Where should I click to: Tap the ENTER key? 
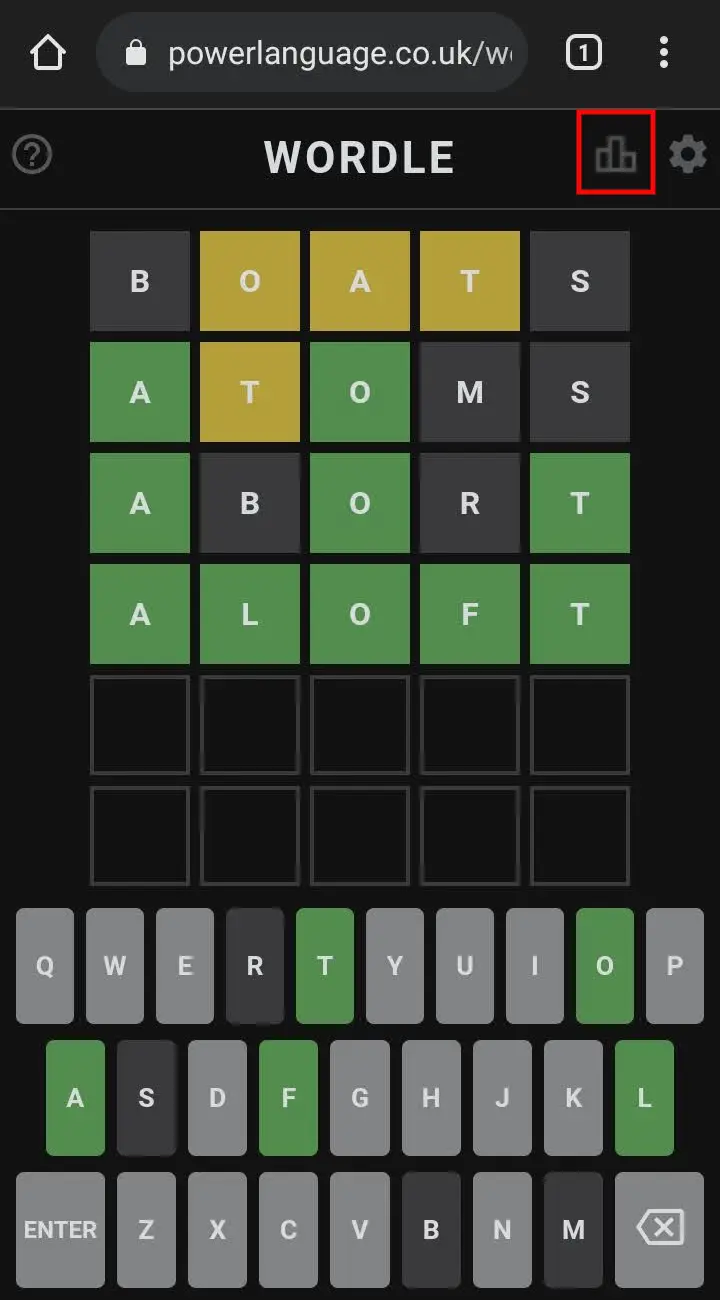(x=60, y=1230)
